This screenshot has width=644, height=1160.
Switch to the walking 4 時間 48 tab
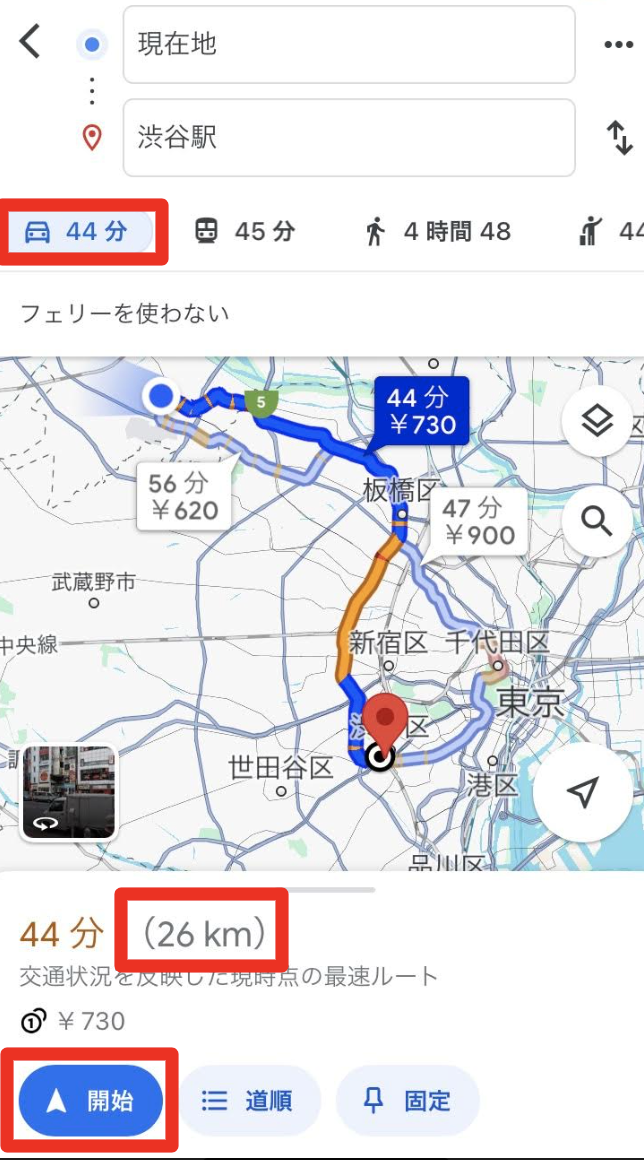[x=438, y=232]
